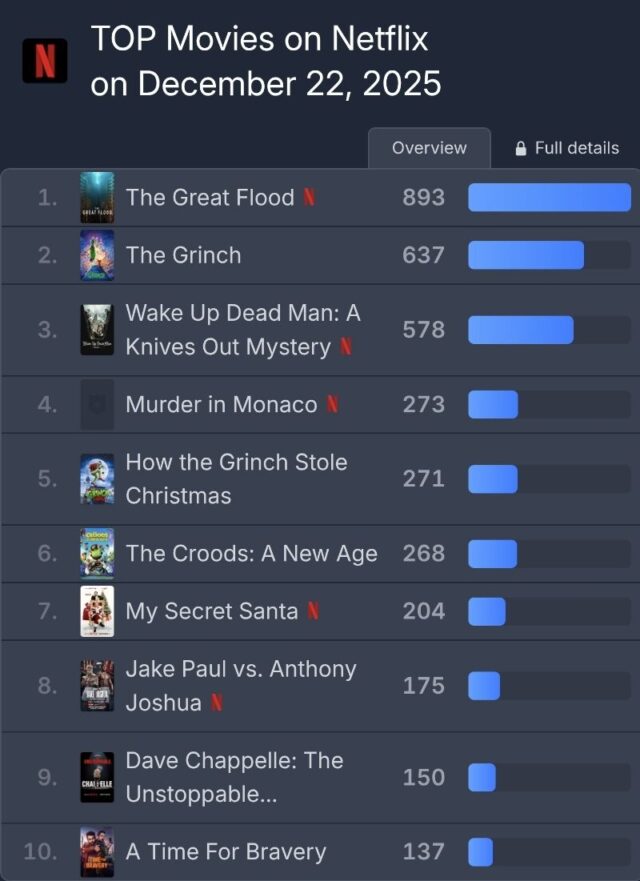This screenshot has width=640, height=881.
Task: Open The Great Flood entry
Action: click(x=209, y=198)
